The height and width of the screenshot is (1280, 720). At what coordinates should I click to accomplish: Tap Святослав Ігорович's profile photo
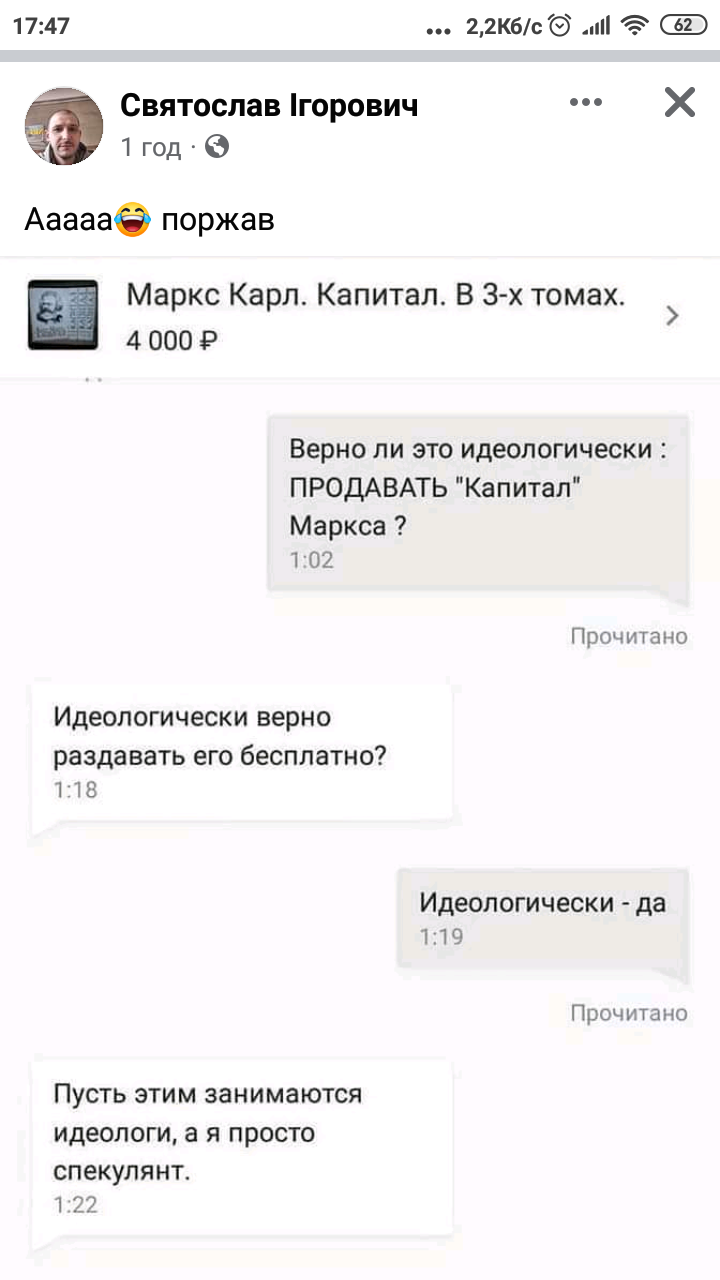coord(64,125)
